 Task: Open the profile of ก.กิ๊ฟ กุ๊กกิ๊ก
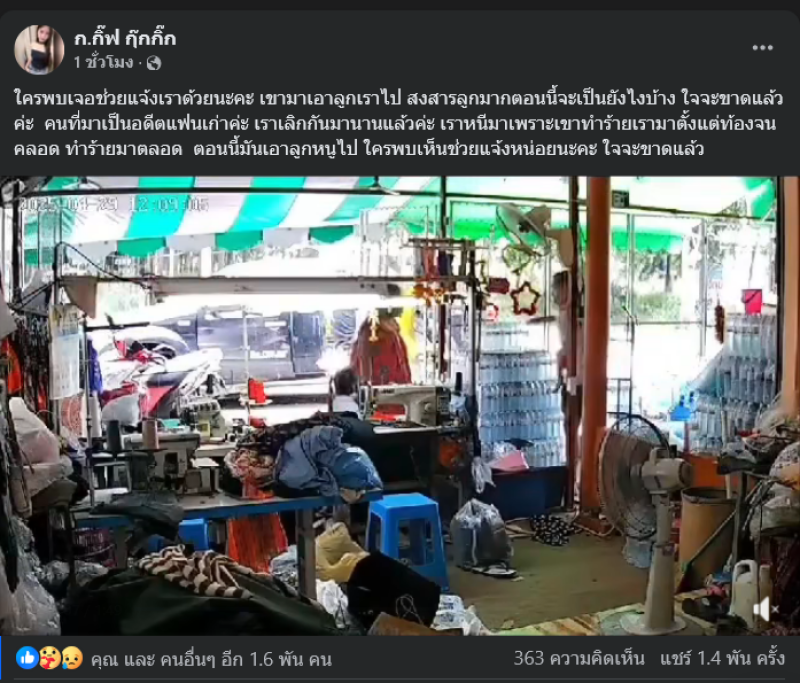[x=124, y=38]
